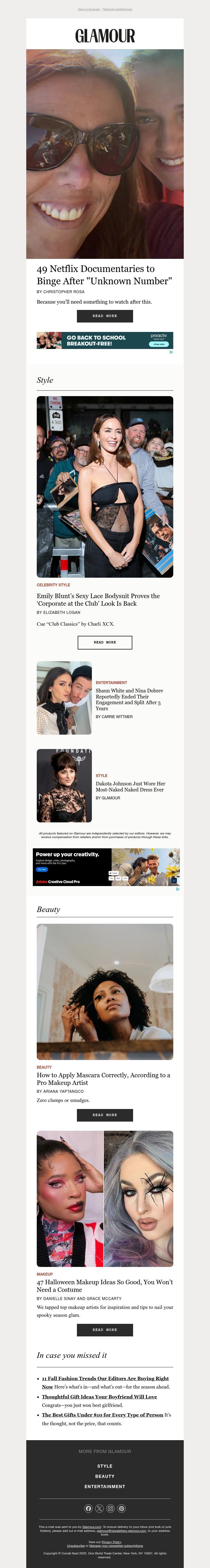This screenshot has height=1568, width=210.
Task: Open Glamour's Instagram icon
Action: pyautogui.click(x=111, y=1508)
